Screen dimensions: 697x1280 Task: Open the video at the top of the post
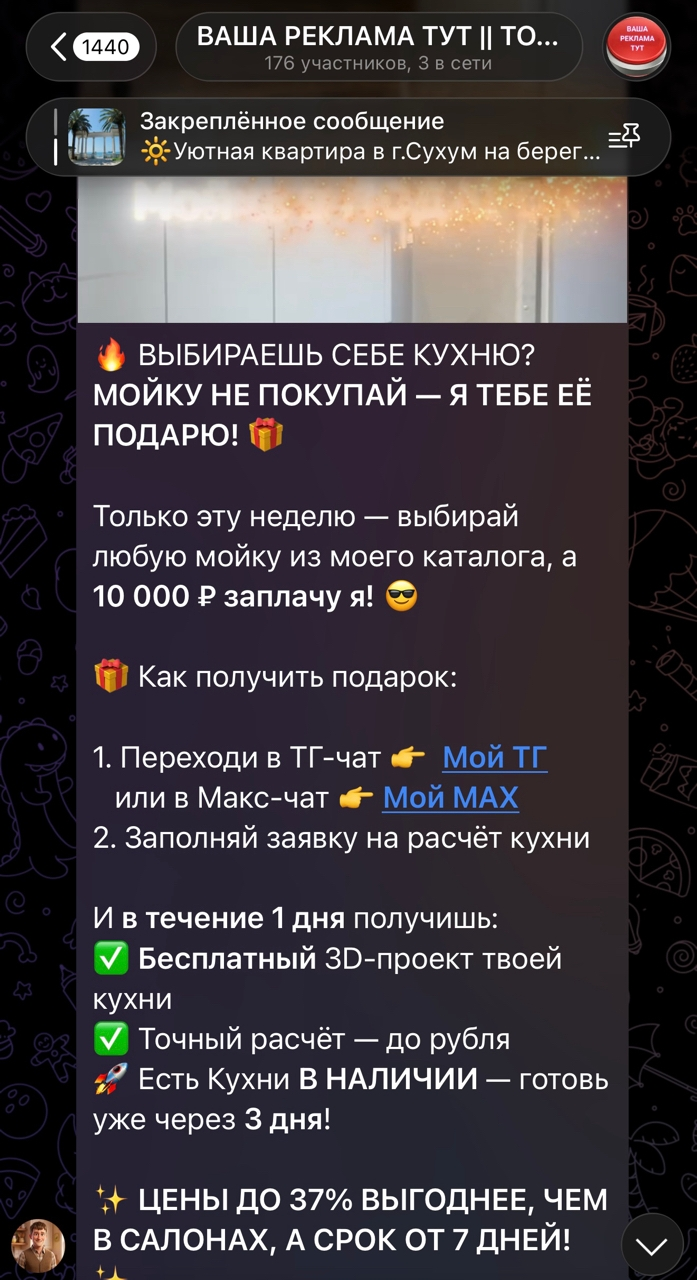click(352, 249)
